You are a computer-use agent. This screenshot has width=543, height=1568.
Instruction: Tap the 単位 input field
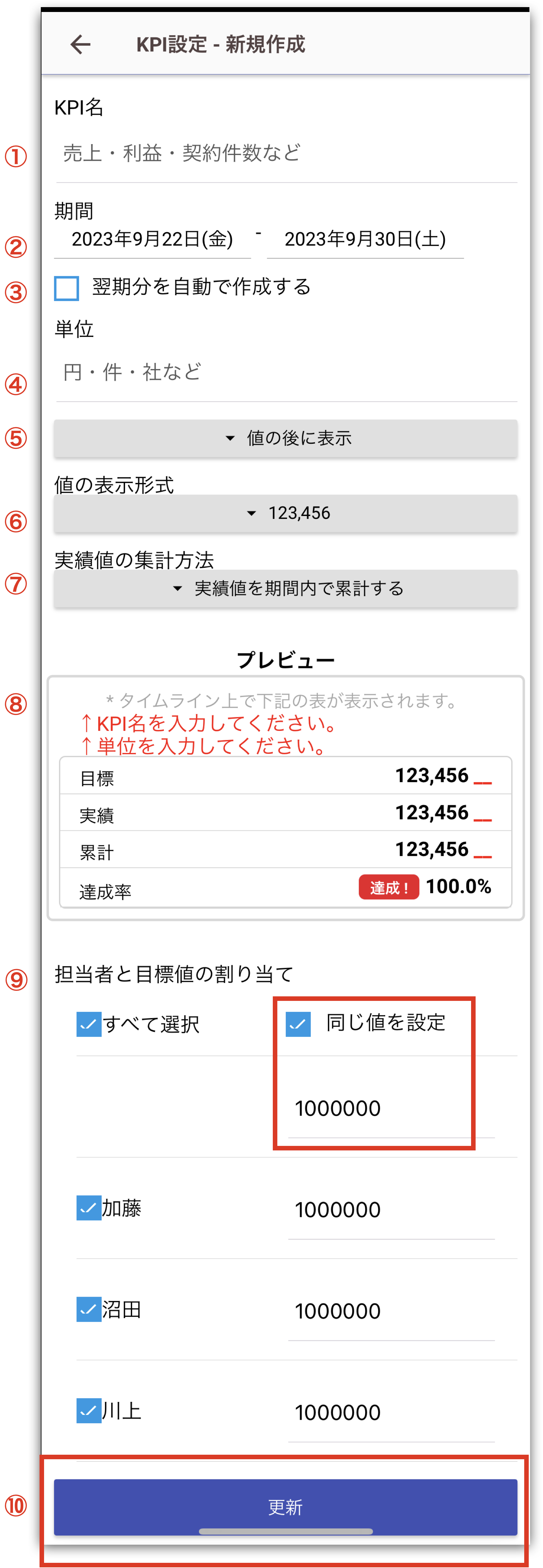tap(286, 372)
